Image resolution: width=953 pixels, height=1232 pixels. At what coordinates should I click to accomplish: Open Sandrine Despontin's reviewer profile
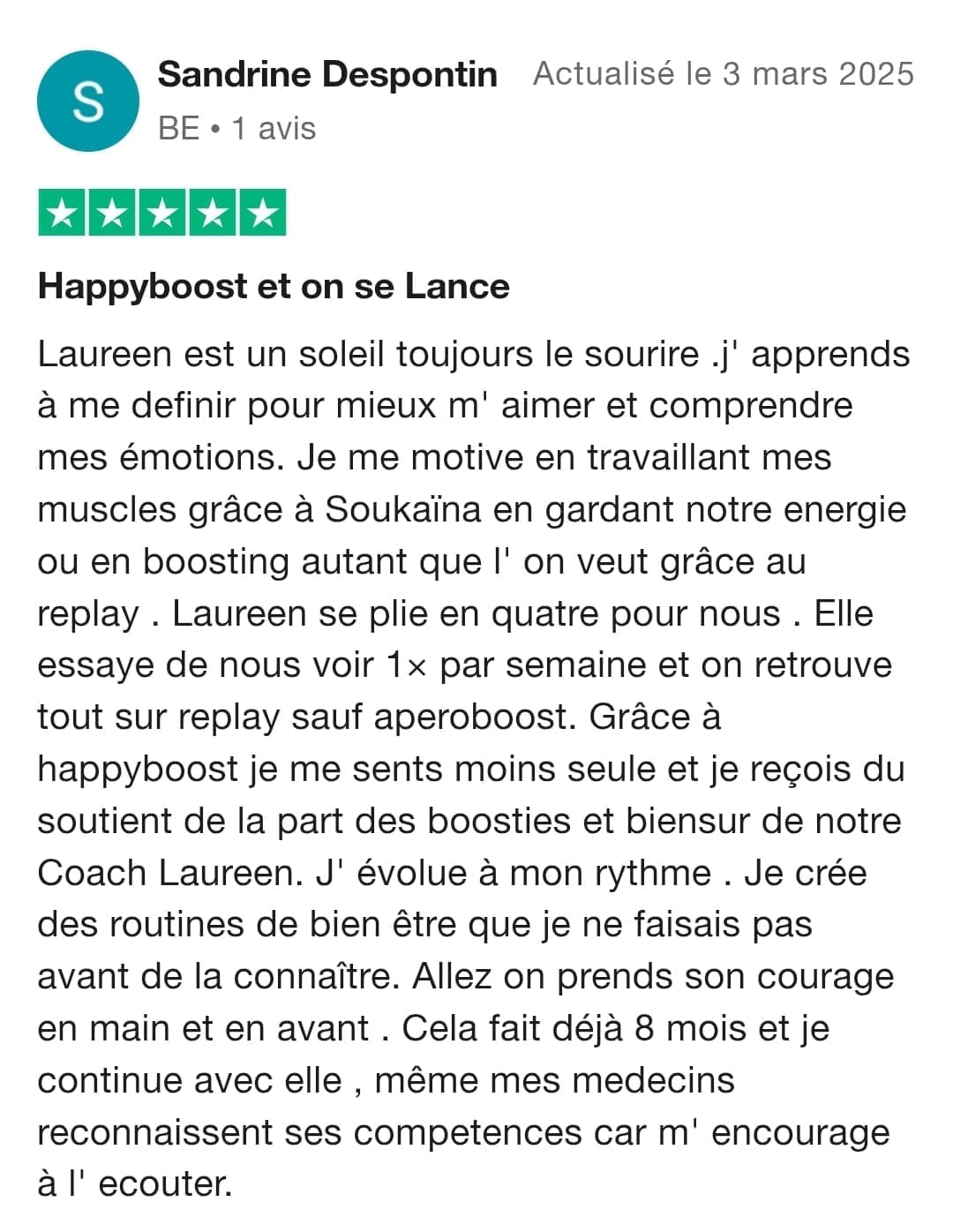(x=326, y=75)
